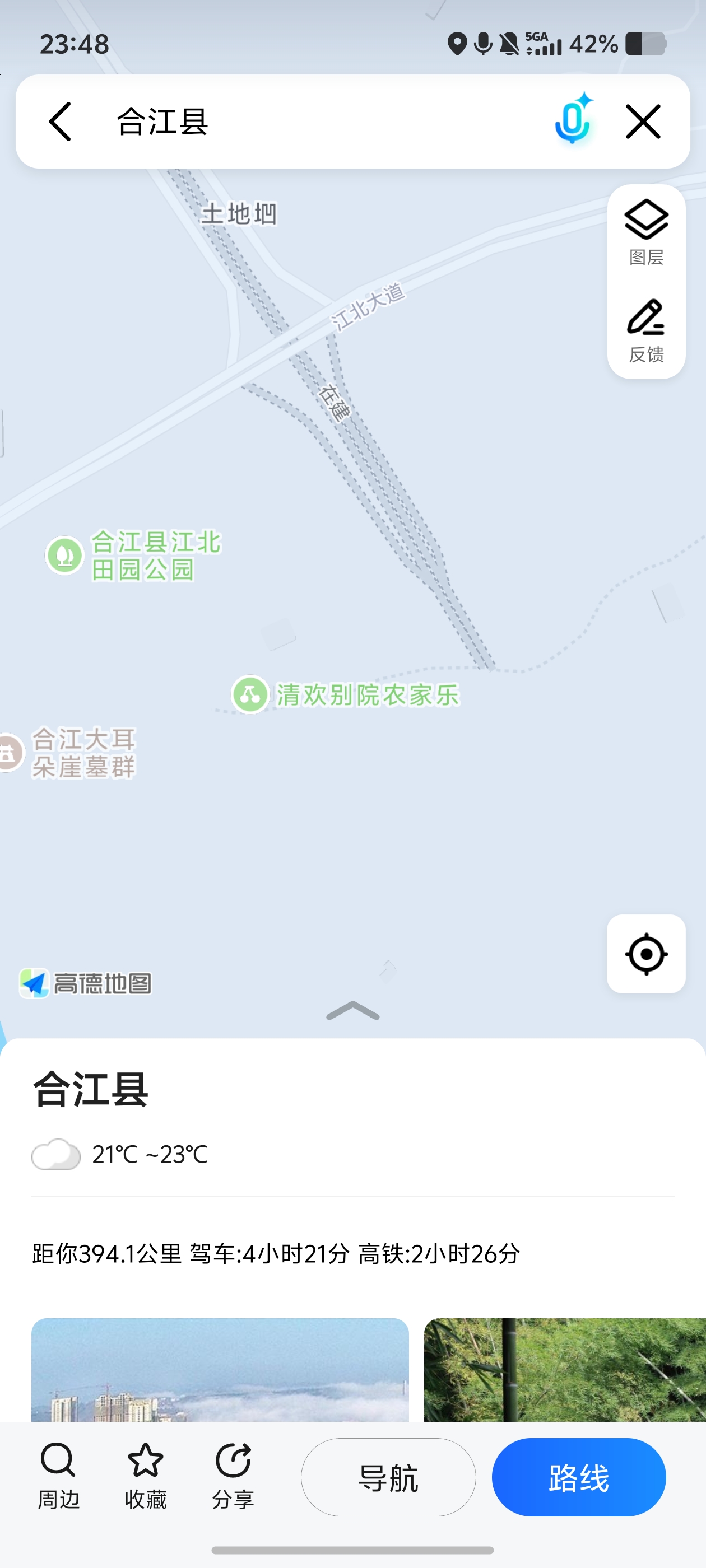This screenshot has height=1568, width=706.
Task: Start voice search with the microphone
Action: click(573, 120)
